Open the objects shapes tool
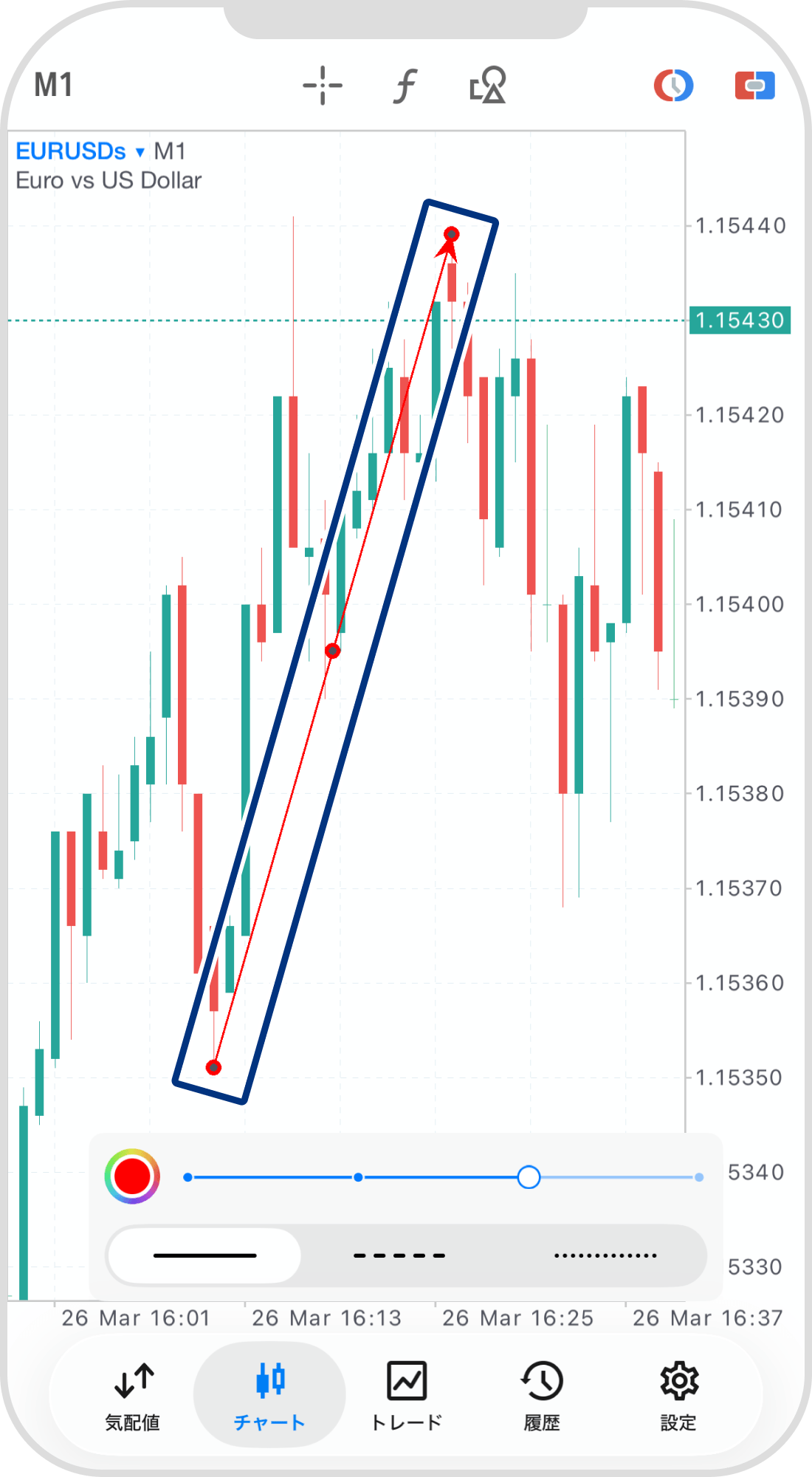 pyautogui.click(x=488, y=86)
